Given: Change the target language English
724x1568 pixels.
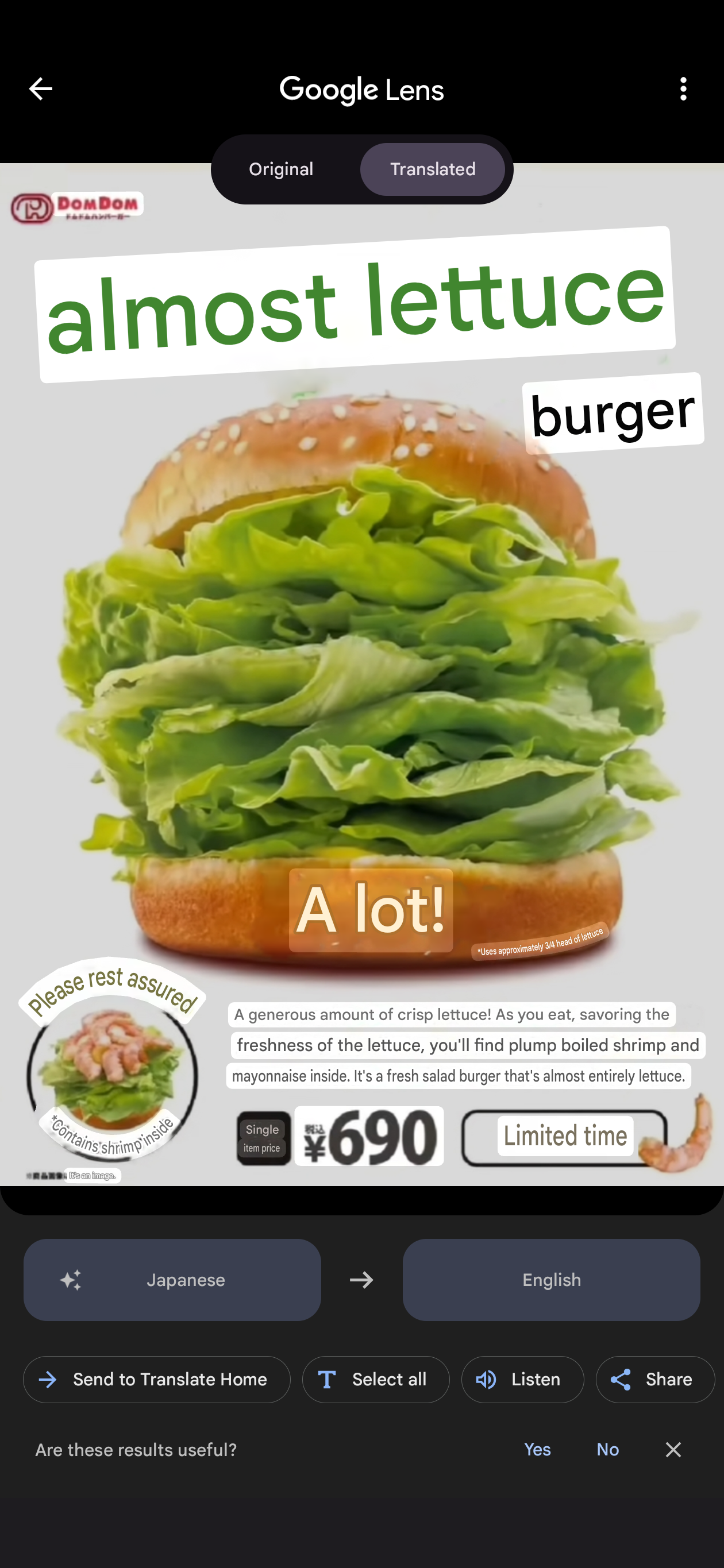Looking at the screenshot, I should click(551, 1280).
